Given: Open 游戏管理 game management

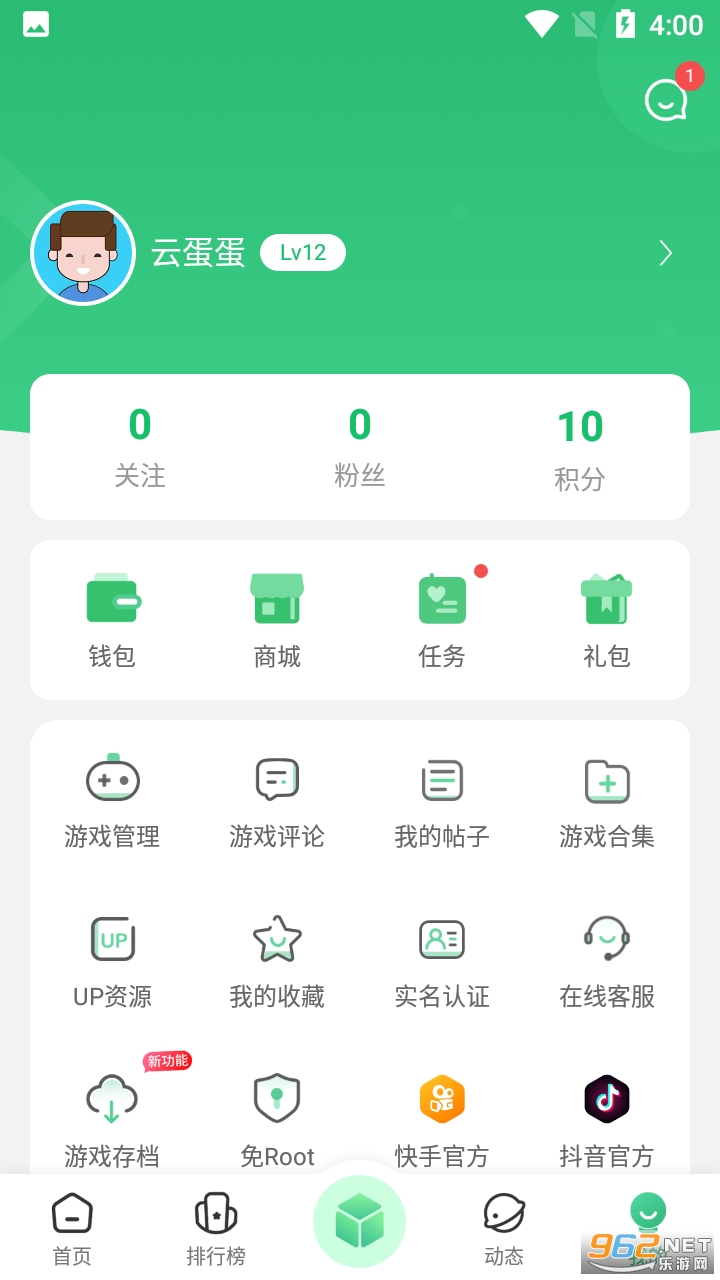Looking at the screenshot, I should coord(112,800).
